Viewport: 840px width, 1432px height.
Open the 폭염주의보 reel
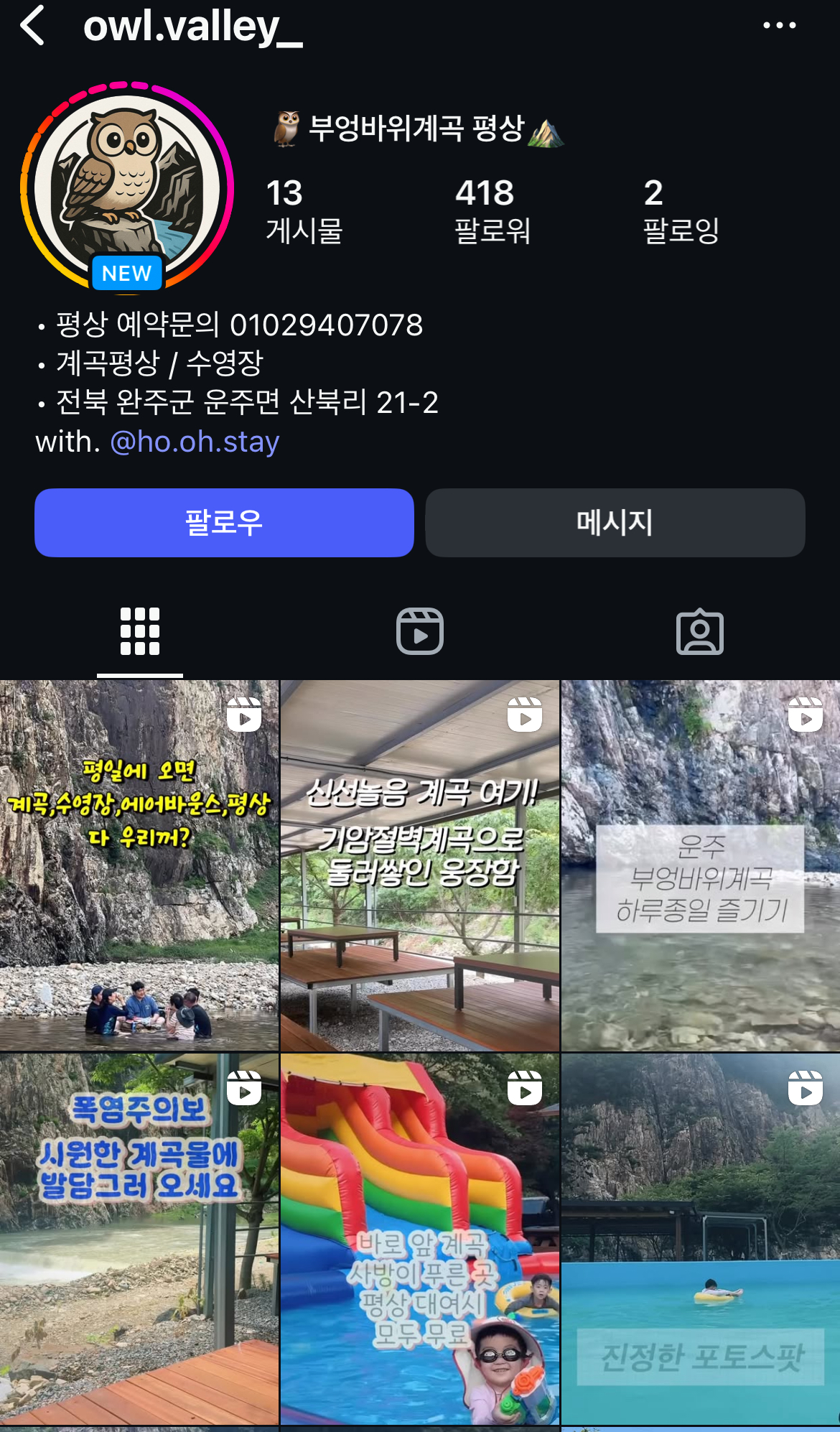(x=139, y=1239)
